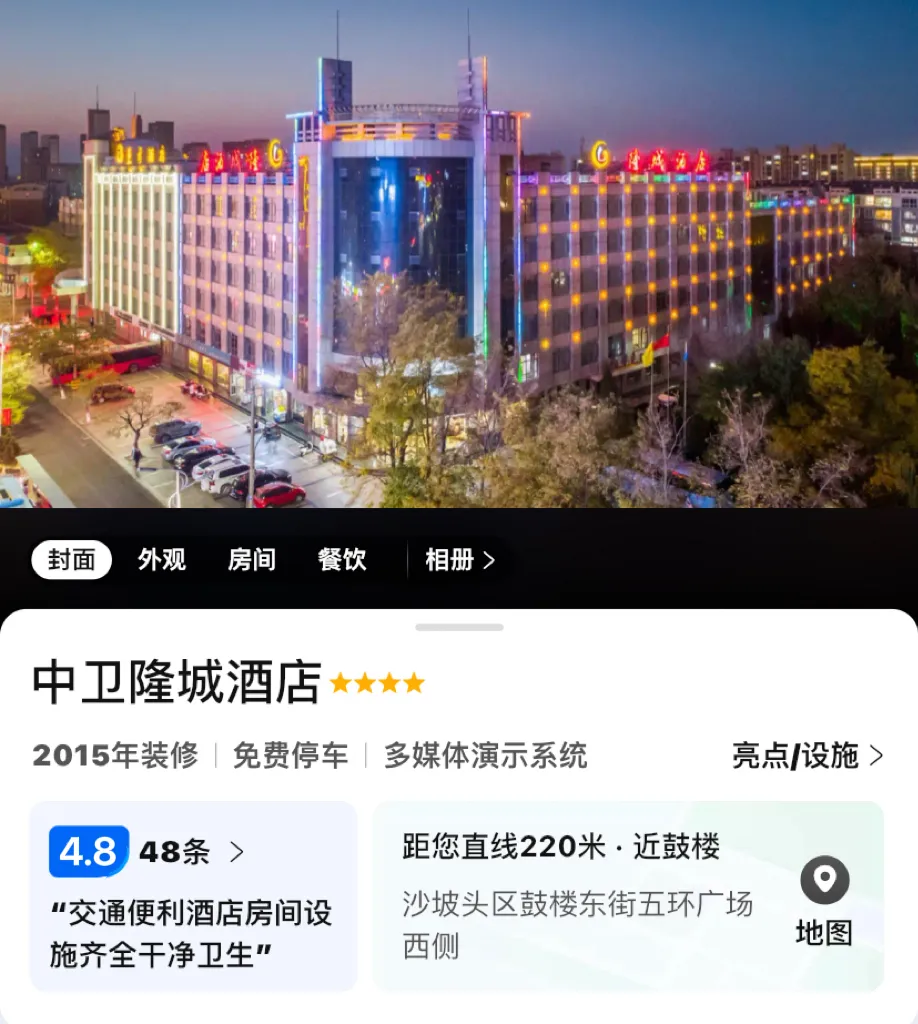Select the 封面 photo tab
This screenshot has width=918, height=1024.
(x=71, y=560)
